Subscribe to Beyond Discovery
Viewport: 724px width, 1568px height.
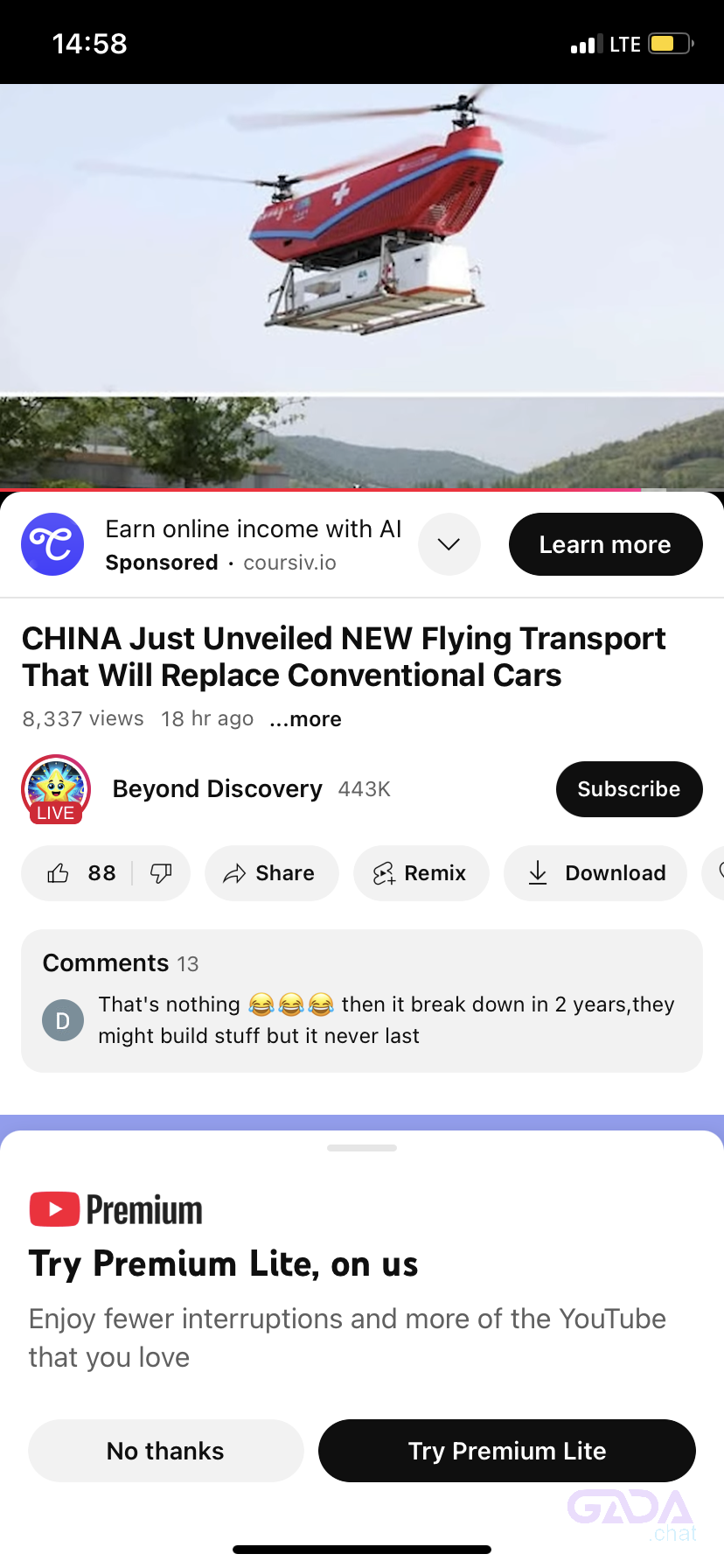629,789
